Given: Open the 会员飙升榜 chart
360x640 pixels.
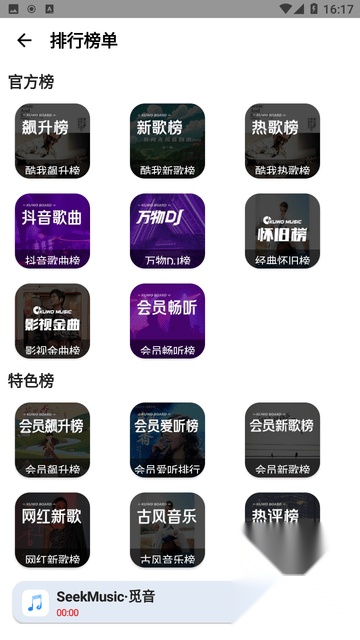Looking at the screenshot, I should 52,440.
